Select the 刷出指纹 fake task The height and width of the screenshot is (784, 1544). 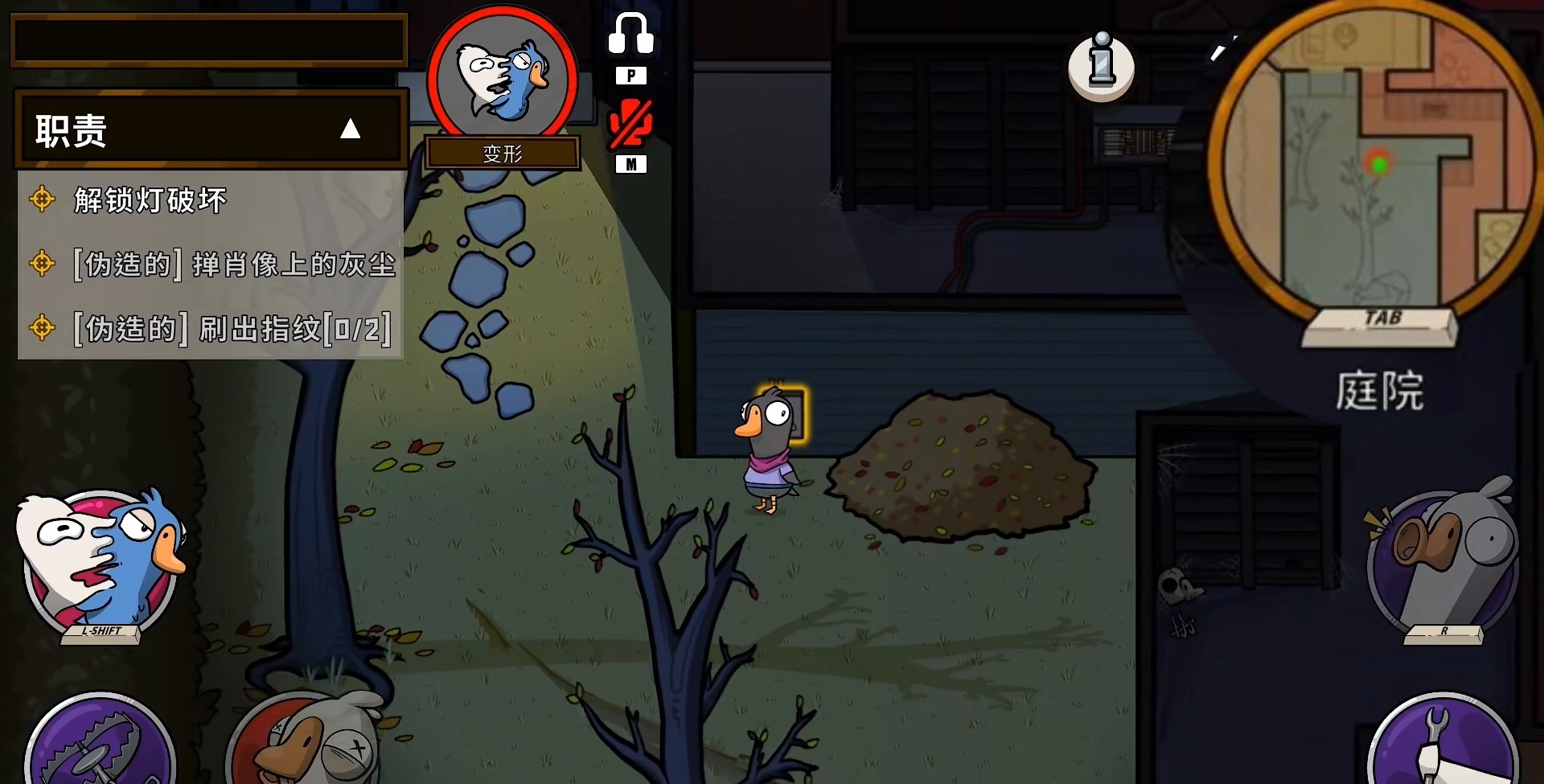click(x=232, y=328)
